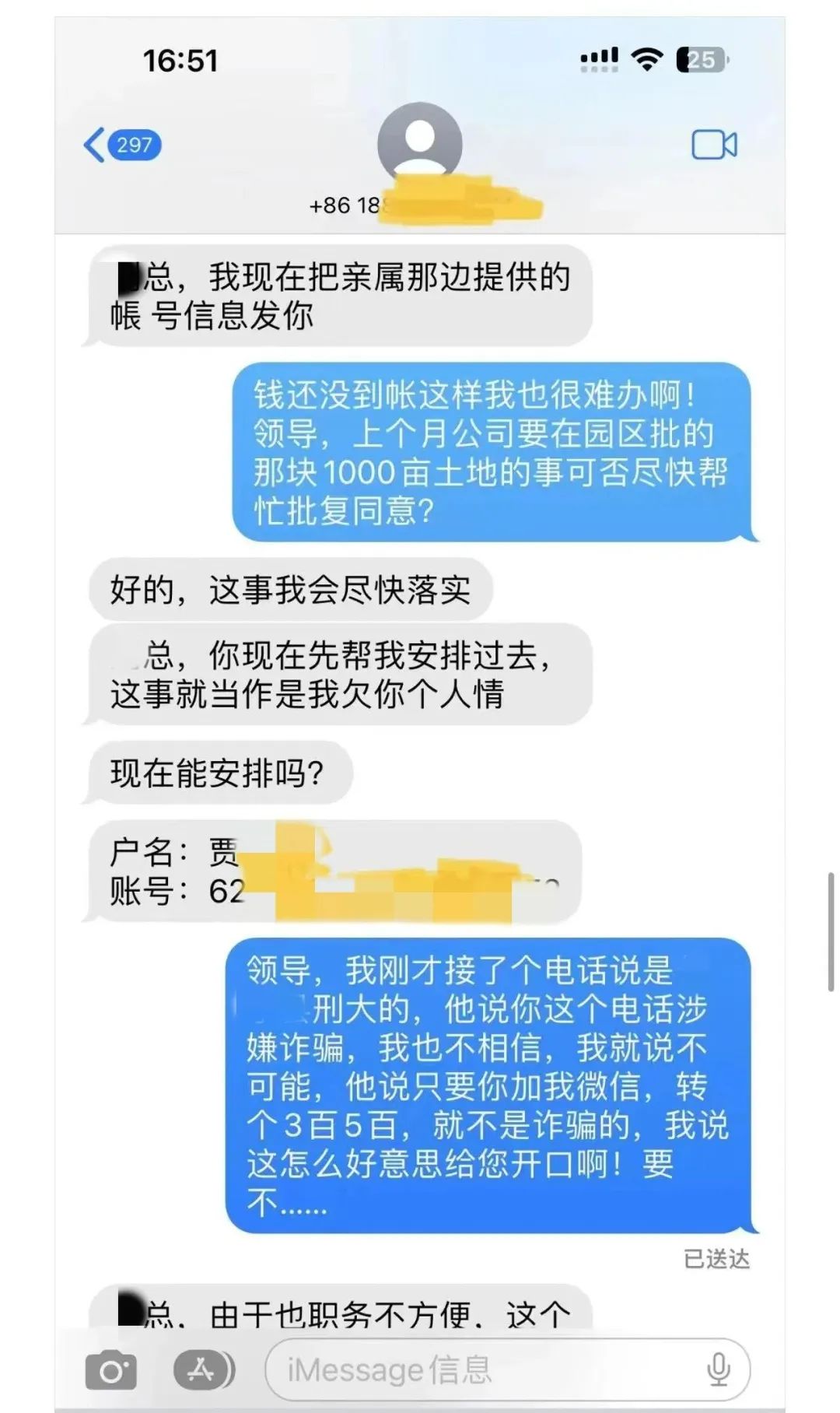Go back to the messages list
840x1413 pixels.
pos(121,145)
